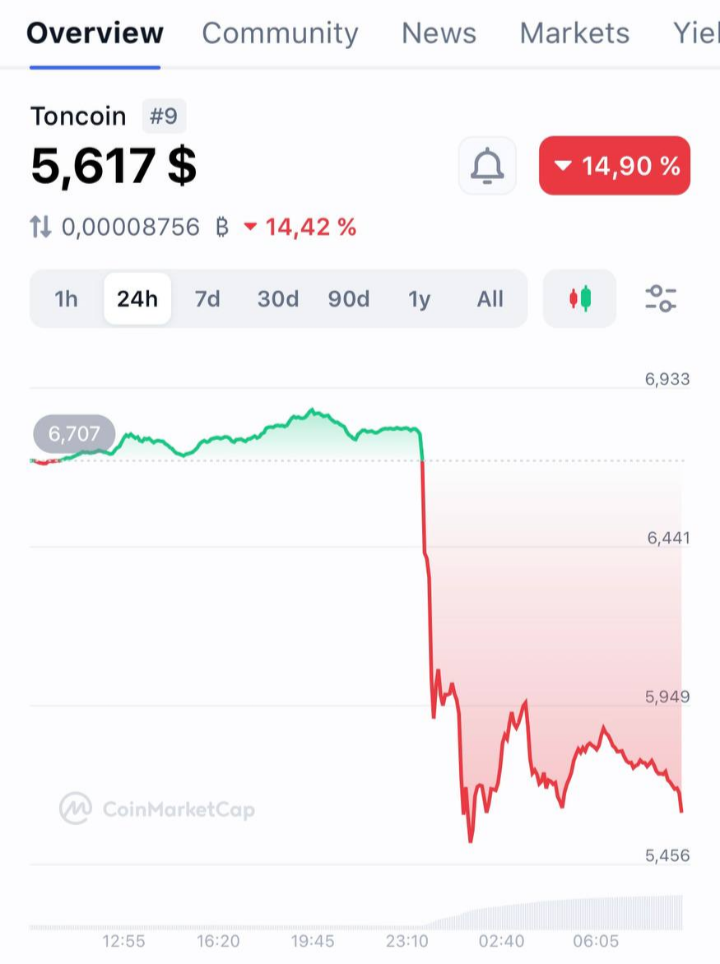
Task: Select the Overview tab
Action: (95, 33)
